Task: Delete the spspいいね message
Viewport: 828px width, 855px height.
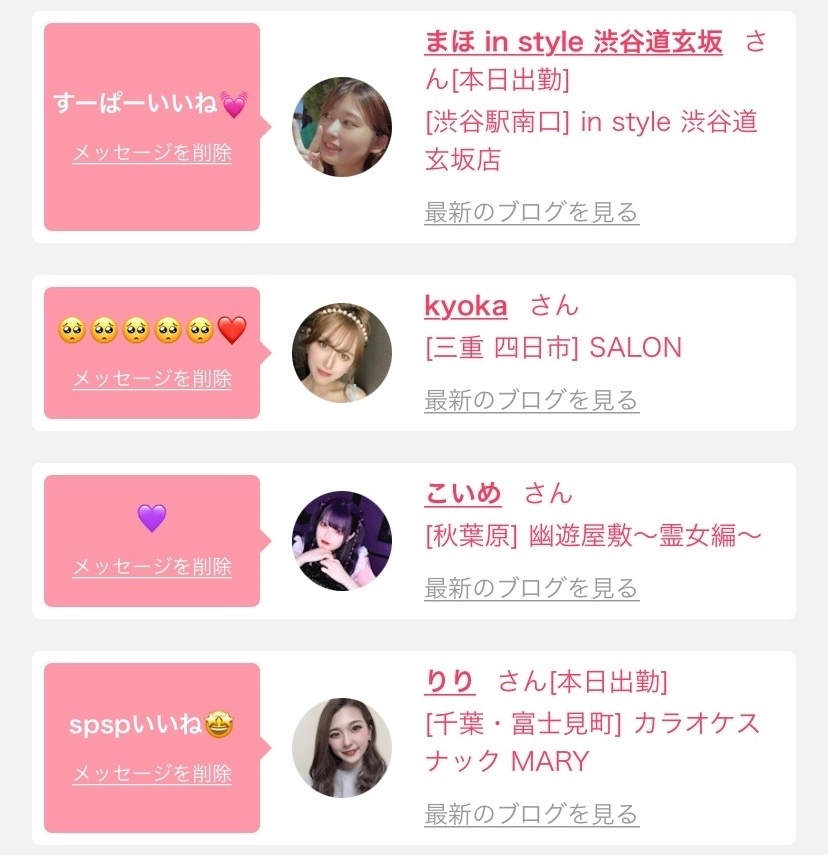Action: click(x=152, y=774)
